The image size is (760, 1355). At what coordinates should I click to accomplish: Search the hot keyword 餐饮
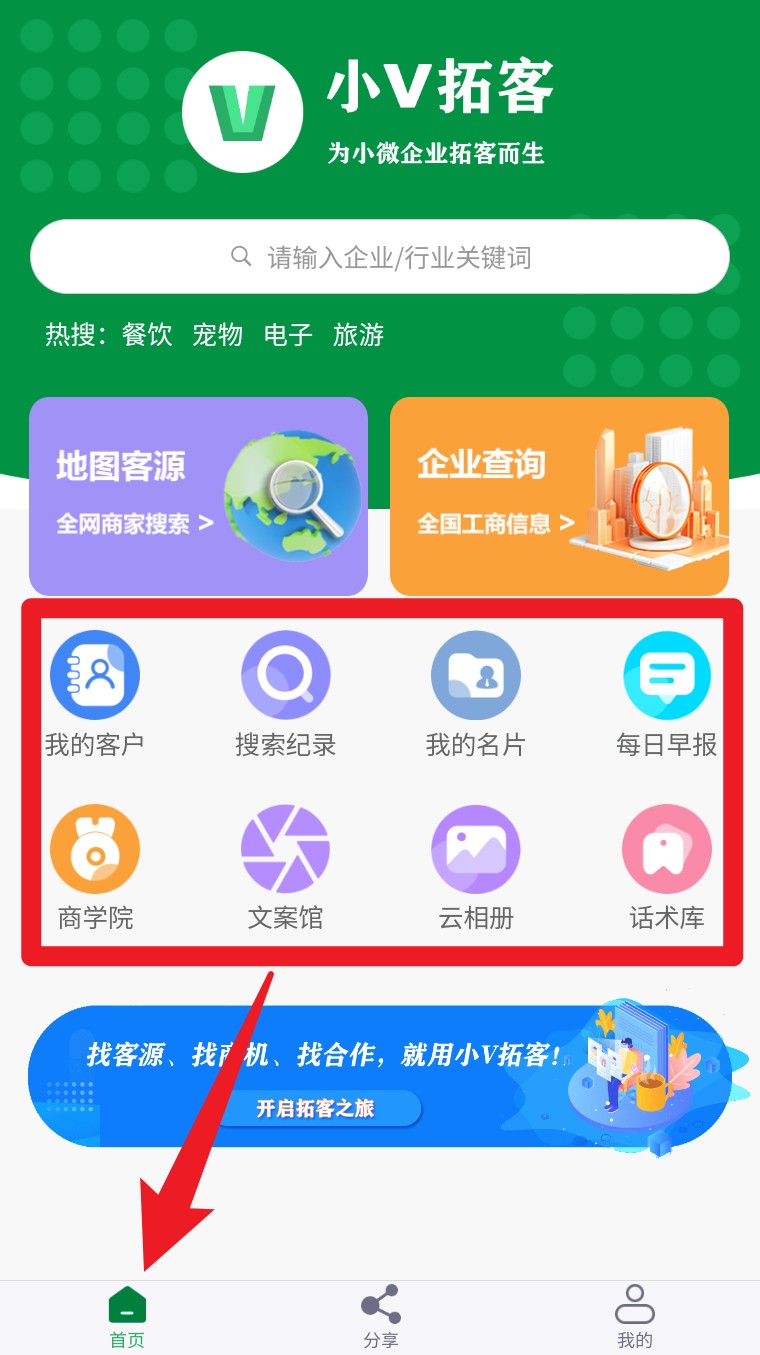[x=147, y=334]
